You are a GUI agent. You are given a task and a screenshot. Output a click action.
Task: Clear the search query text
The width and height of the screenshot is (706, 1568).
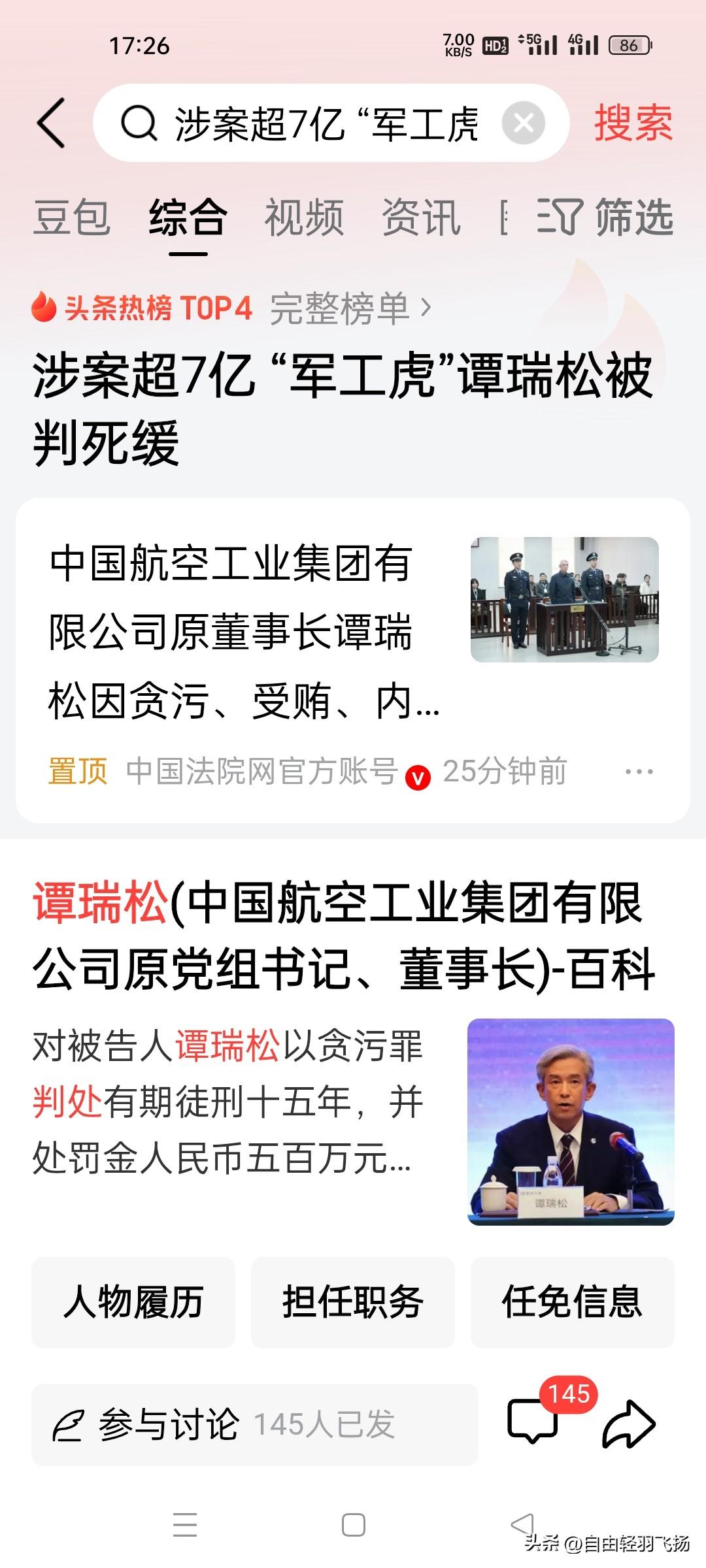(523, 123)
